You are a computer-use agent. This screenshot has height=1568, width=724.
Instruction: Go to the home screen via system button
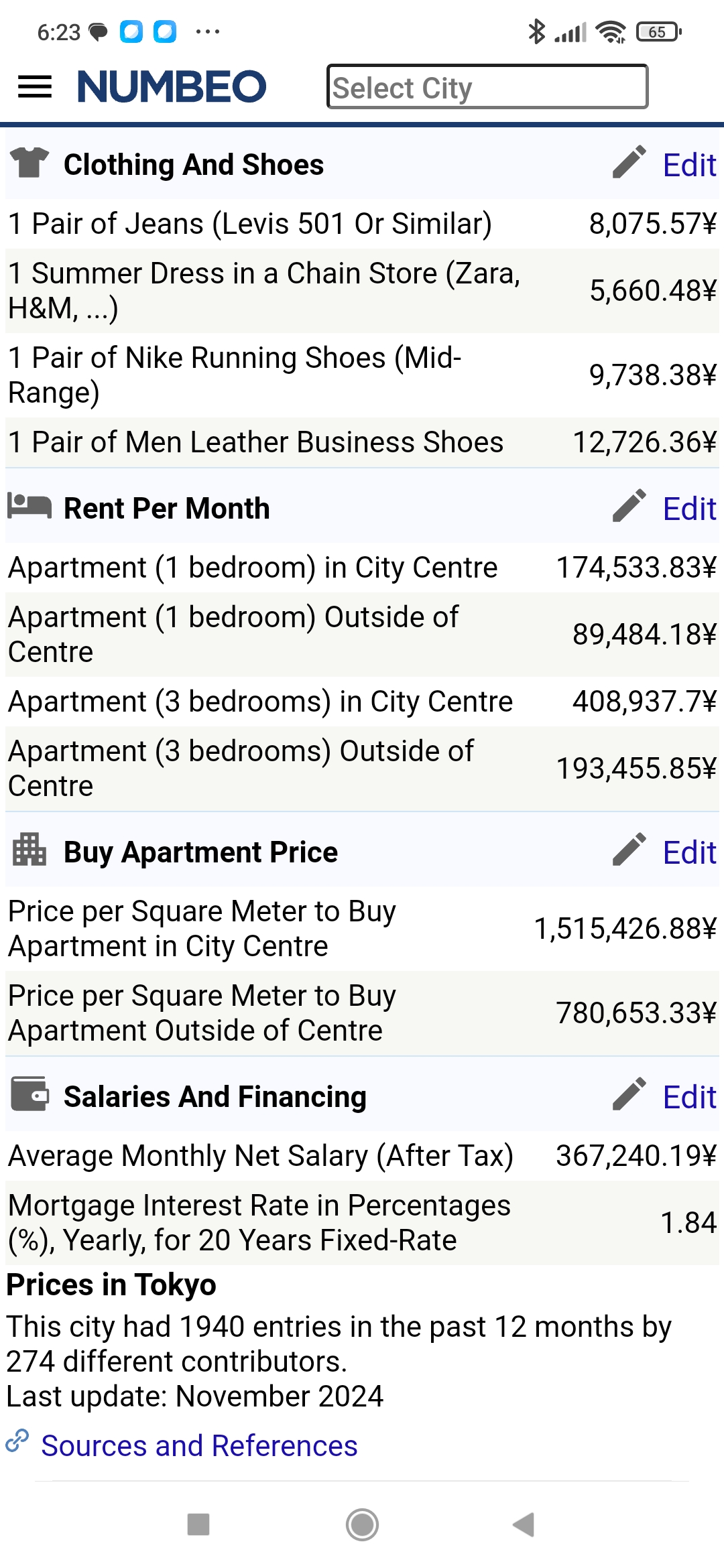(362, 1524)
